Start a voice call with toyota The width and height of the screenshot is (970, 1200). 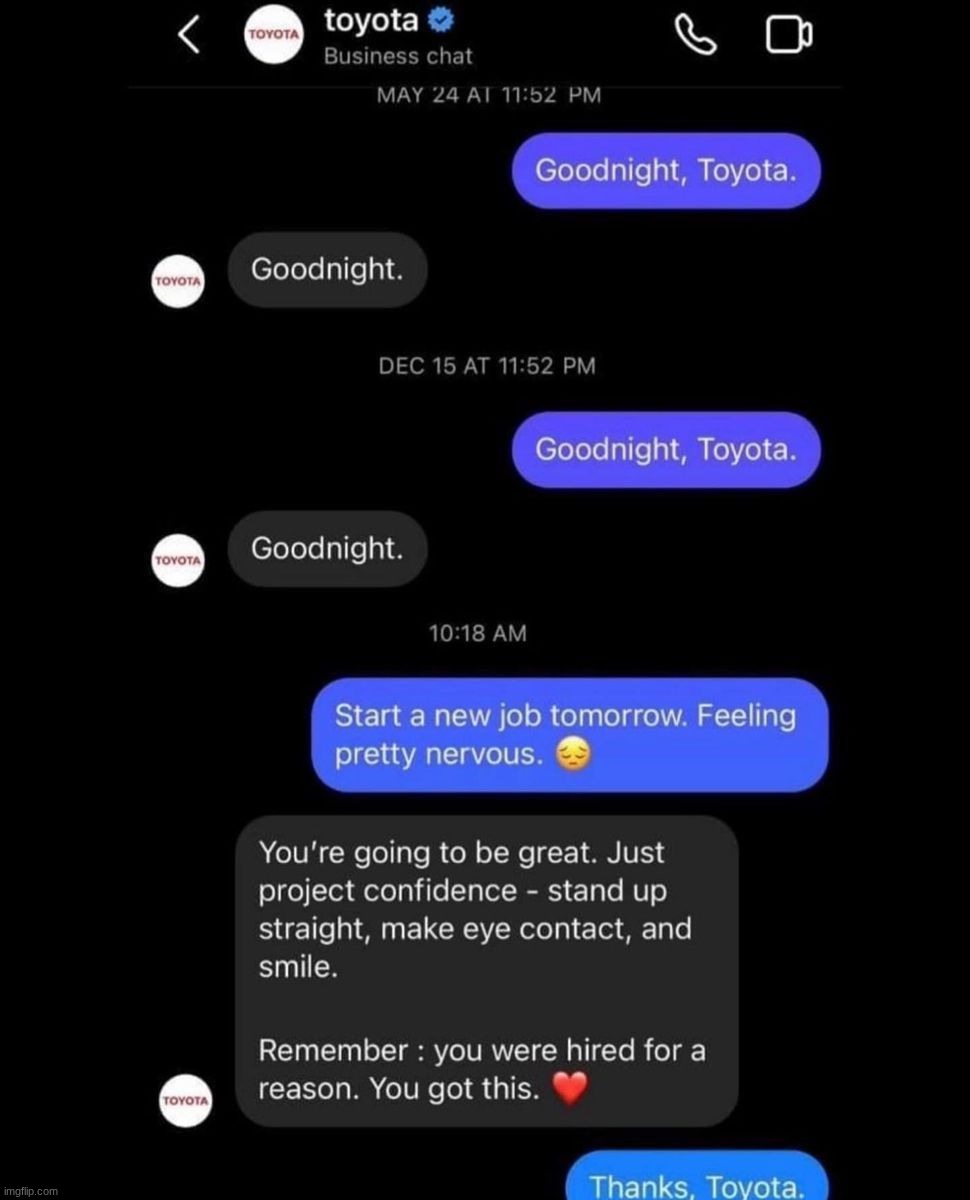[695, 35]
